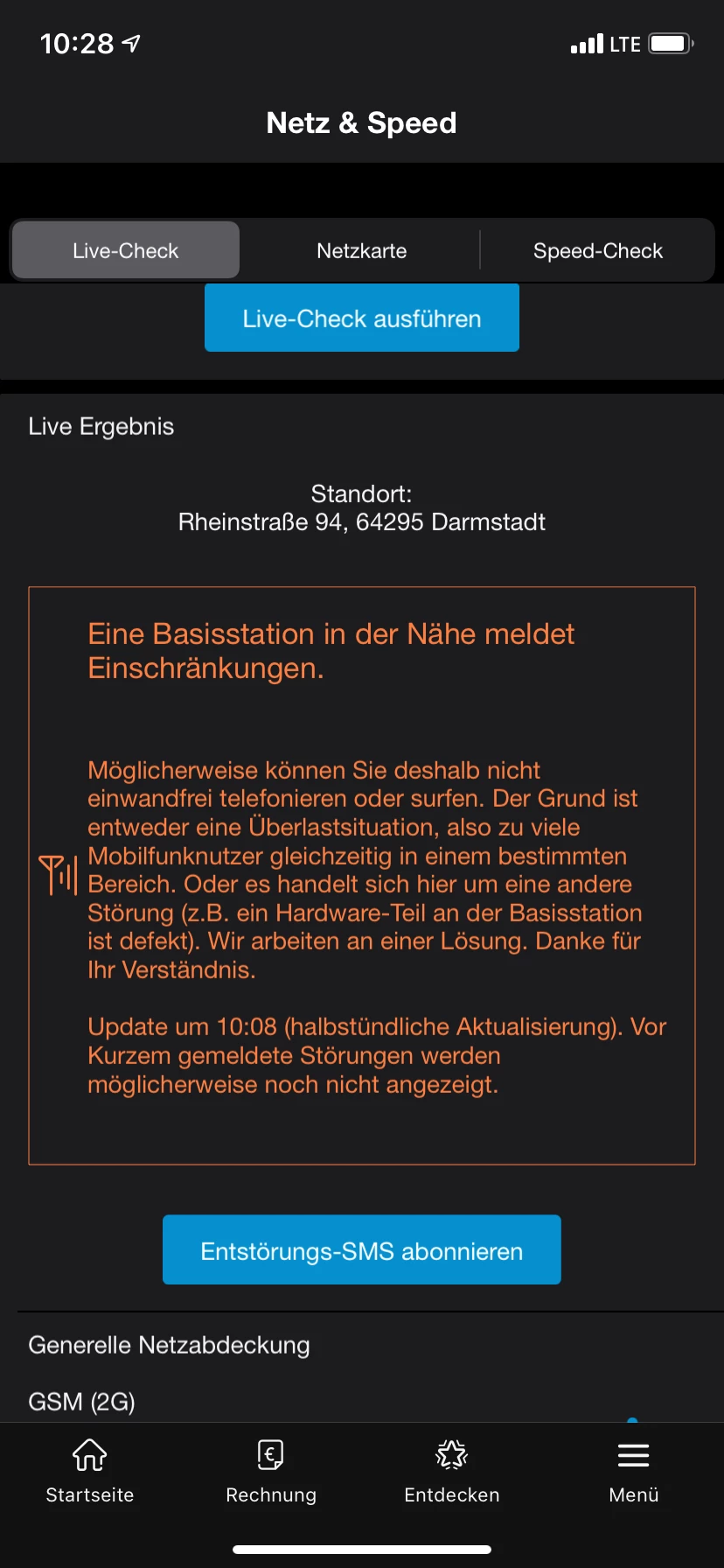Viewport: 724px width, 1568px height.
Task: Open the Entdecken tab
Action: [x=452, y=1469]
